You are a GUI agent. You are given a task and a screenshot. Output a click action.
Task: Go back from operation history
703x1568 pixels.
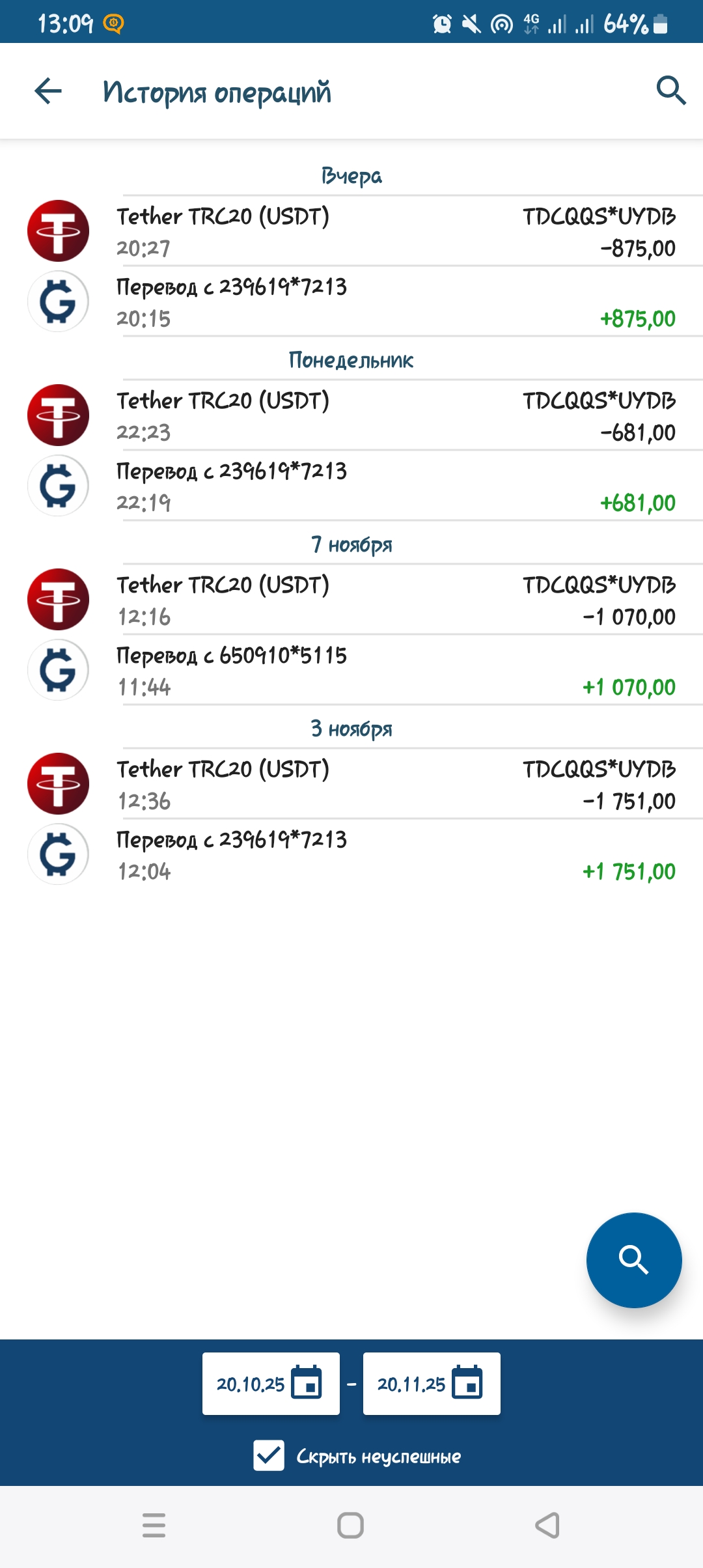(x=48, y=91)
